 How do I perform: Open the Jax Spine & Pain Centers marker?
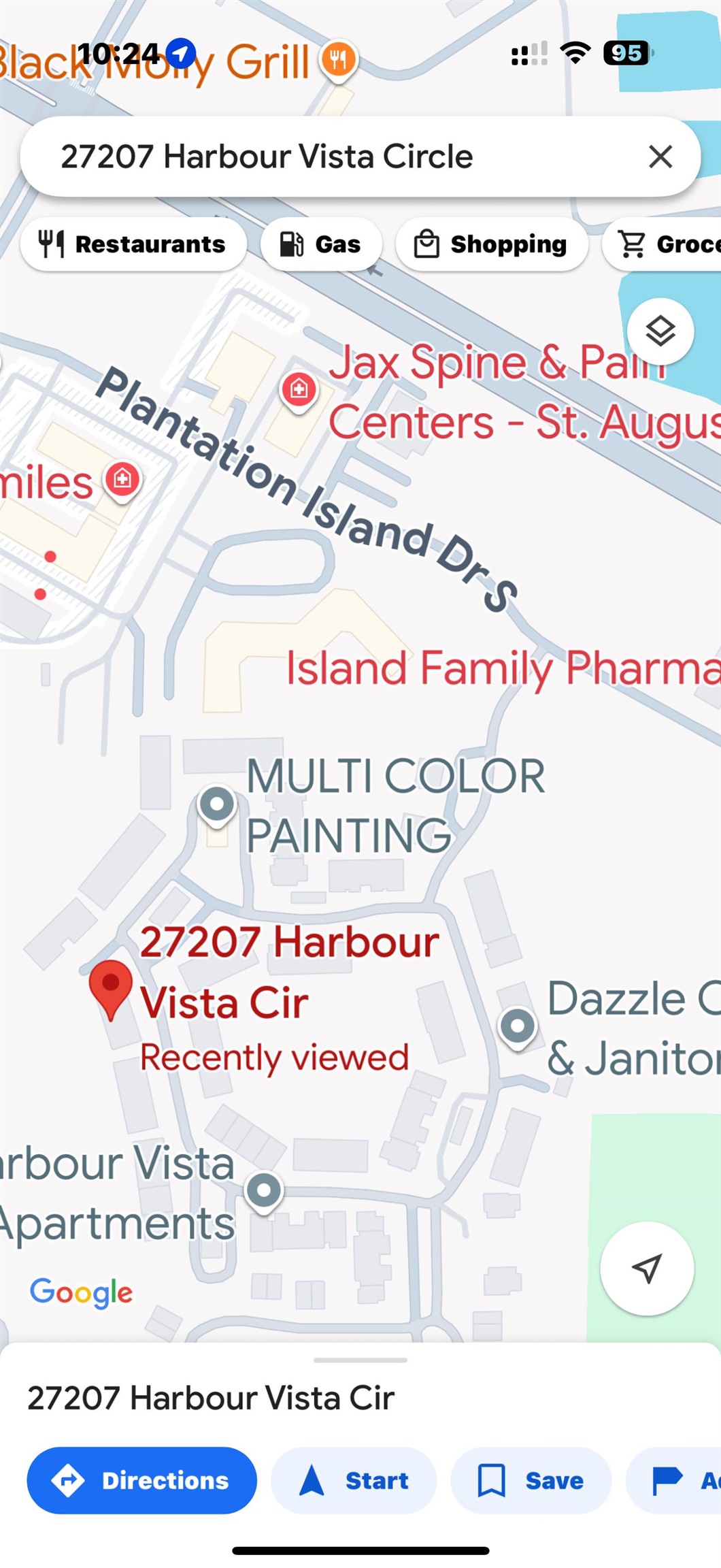click(x=299, y=390)
